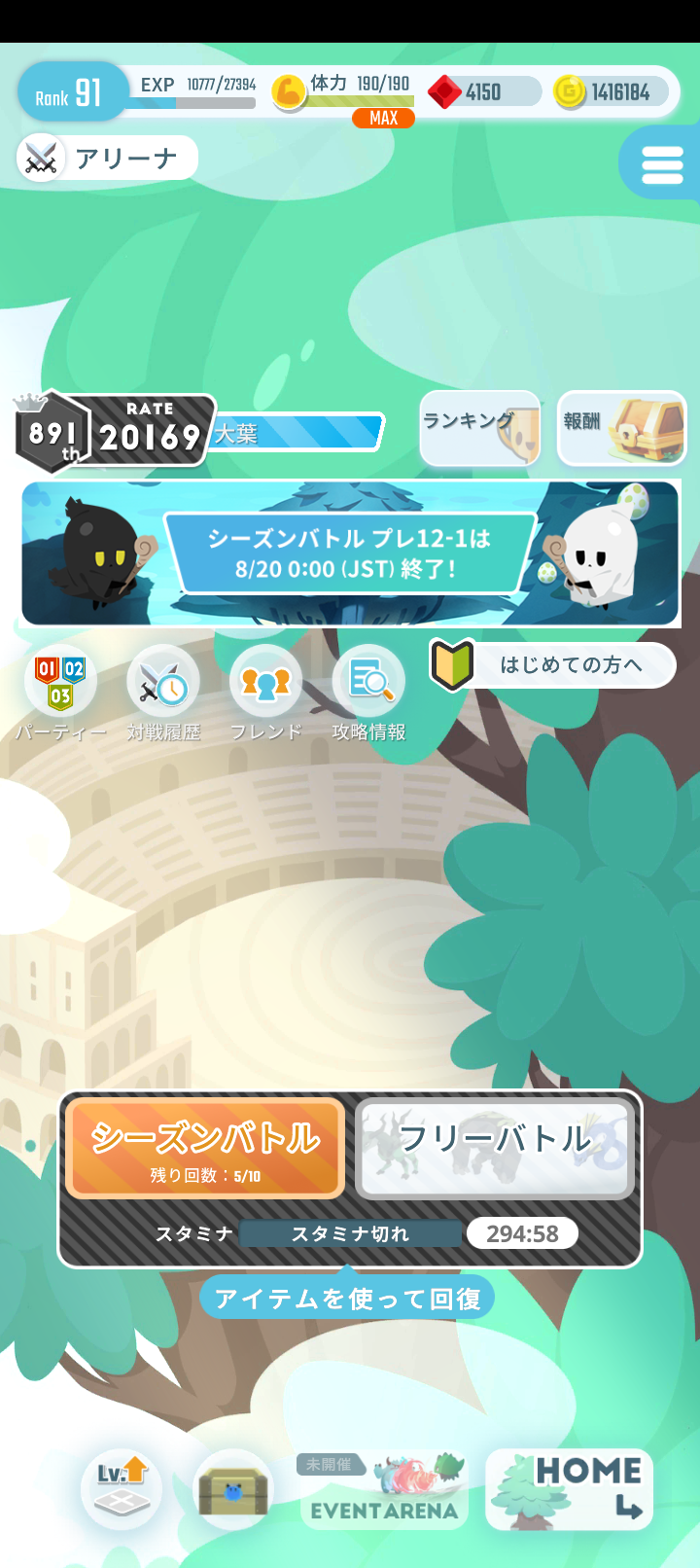Open the level-up icon at bottom left
The width and height of the screenshot is (700, 1568).
pos(121,1488)
